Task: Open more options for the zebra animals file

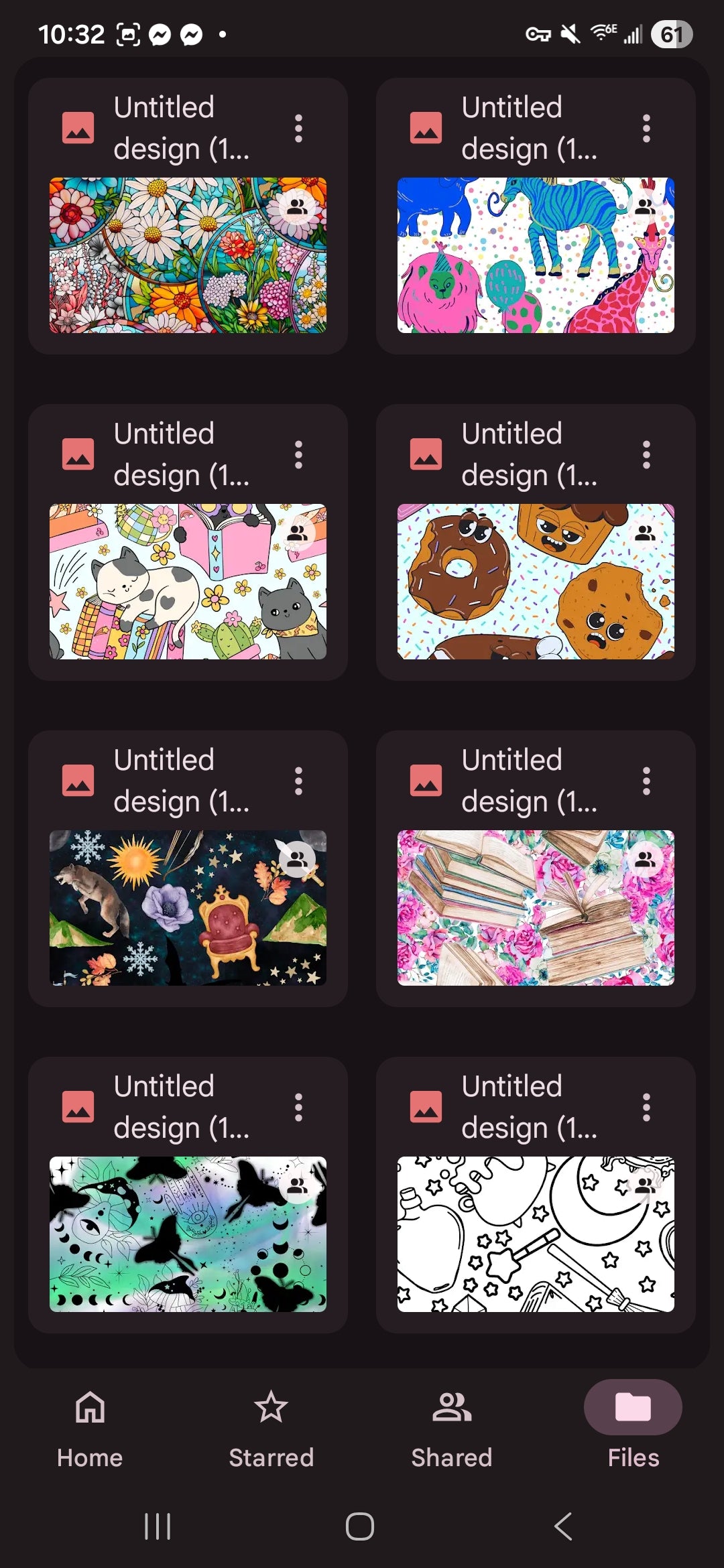Action: (x=646, y=128)
